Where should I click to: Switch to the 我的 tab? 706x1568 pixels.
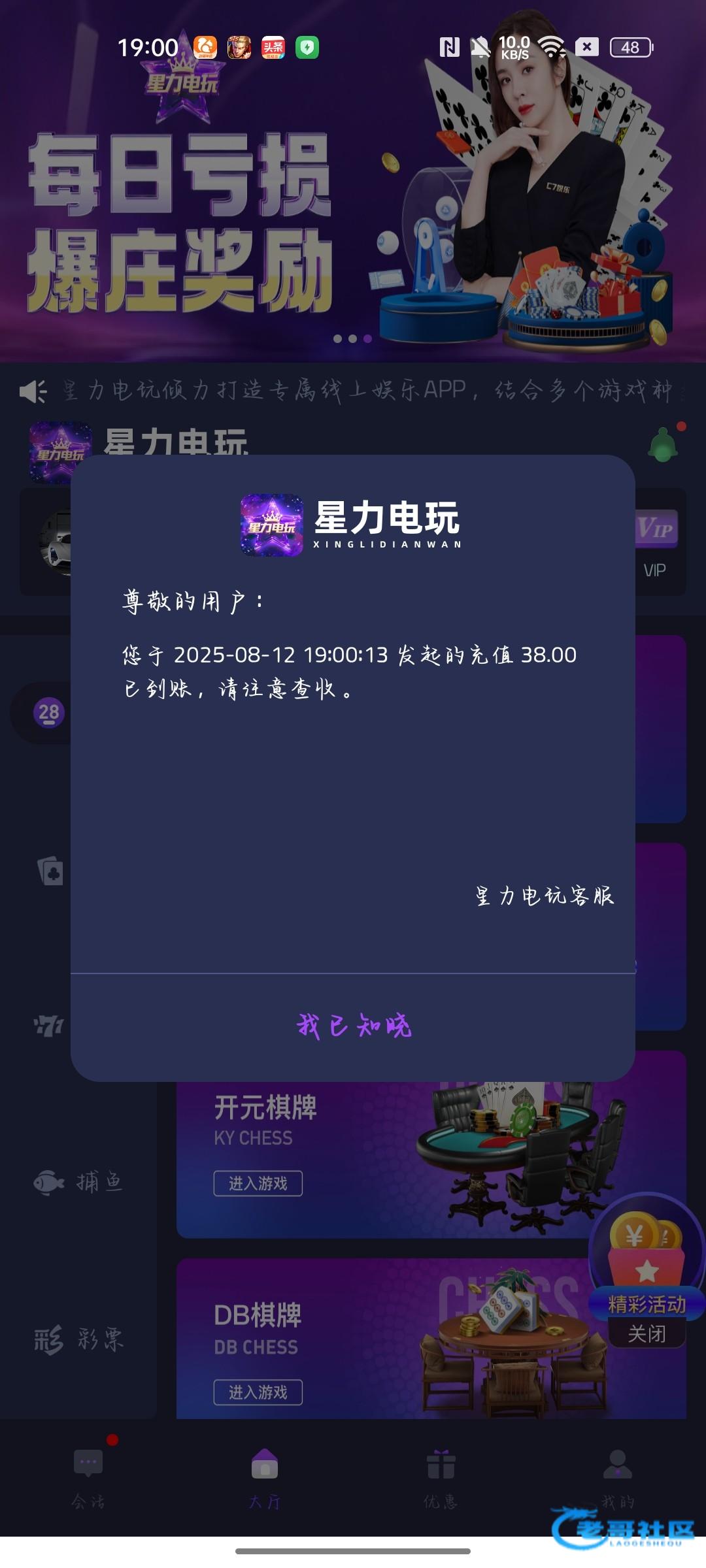pos(617,1478)
